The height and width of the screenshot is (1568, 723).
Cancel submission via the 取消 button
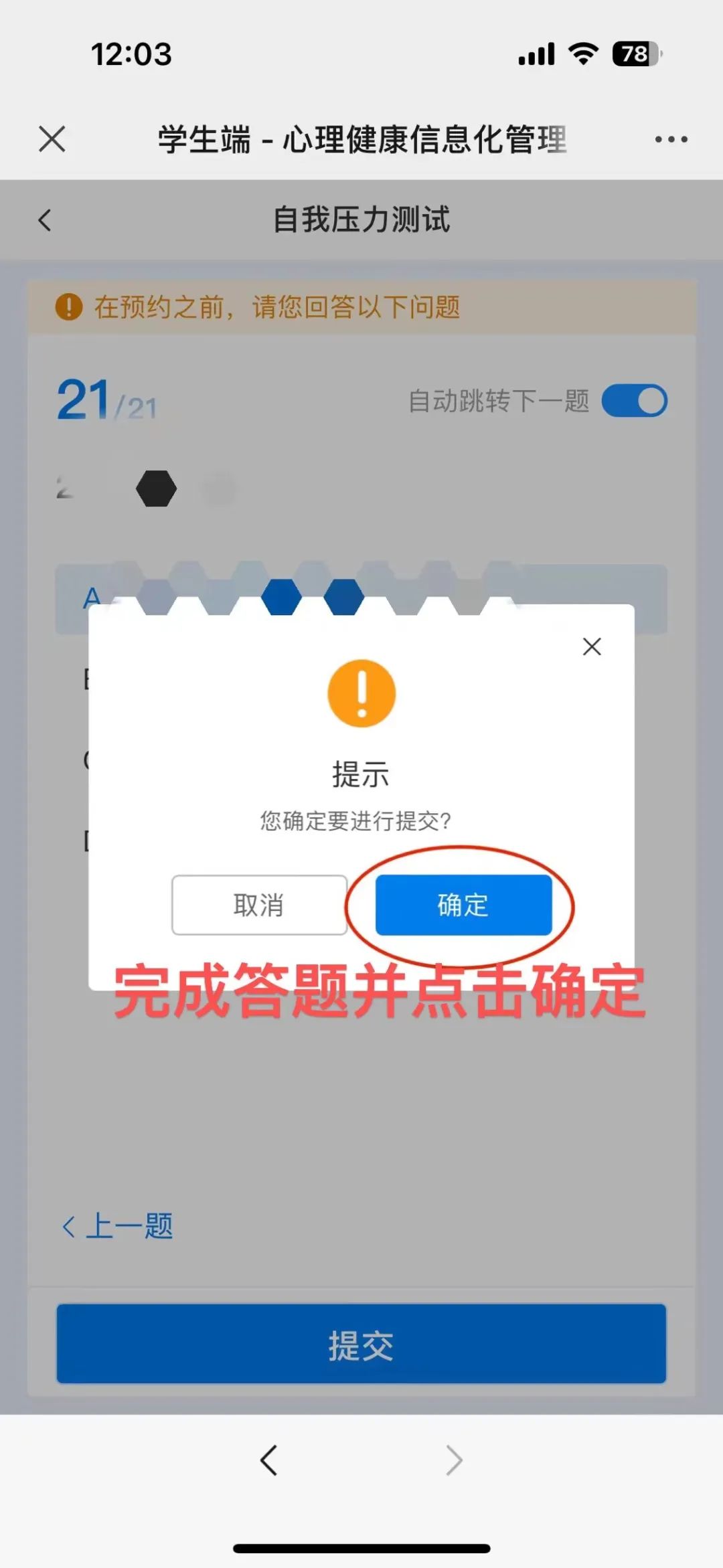click(259, 905)
